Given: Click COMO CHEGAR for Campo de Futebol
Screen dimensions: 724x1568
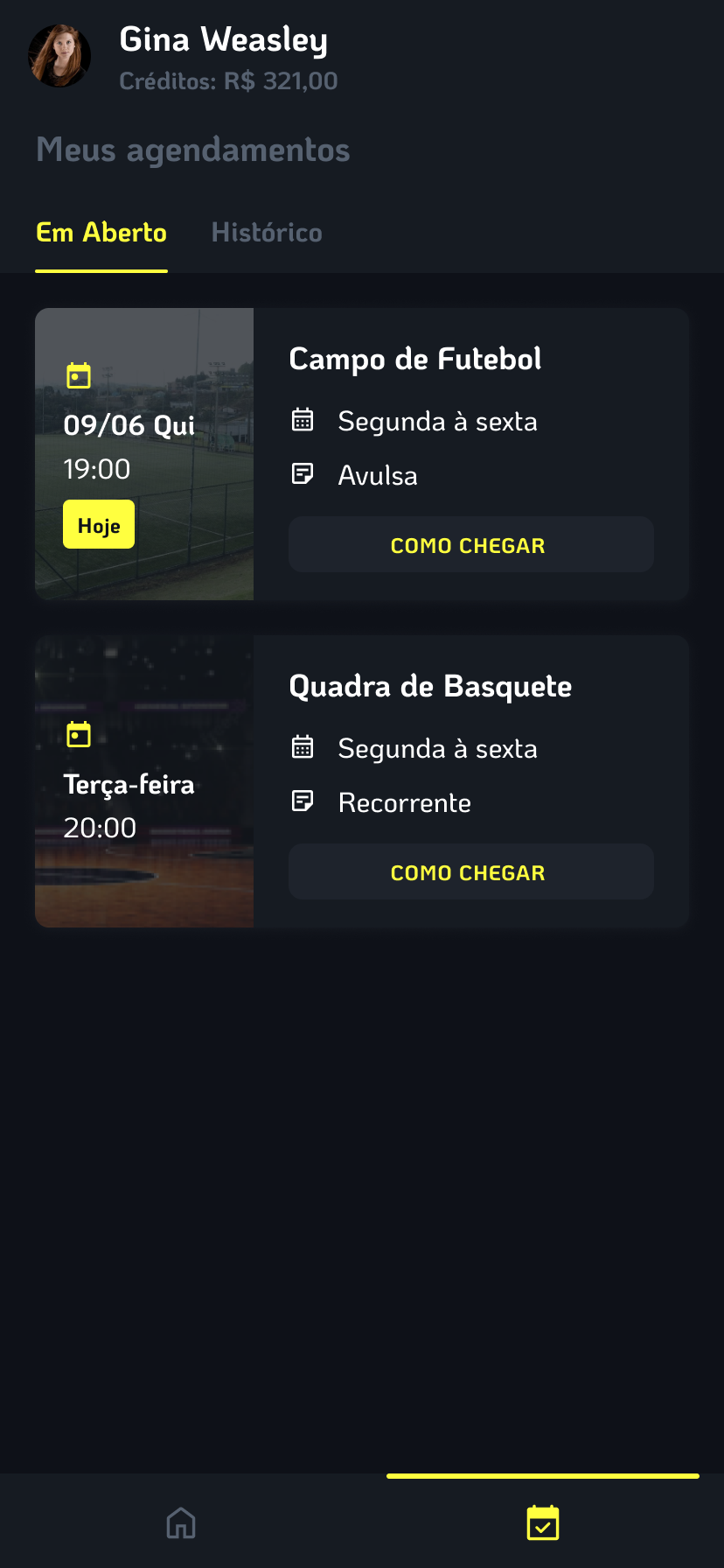Looking at the screenshot, I should click(470, 544).
